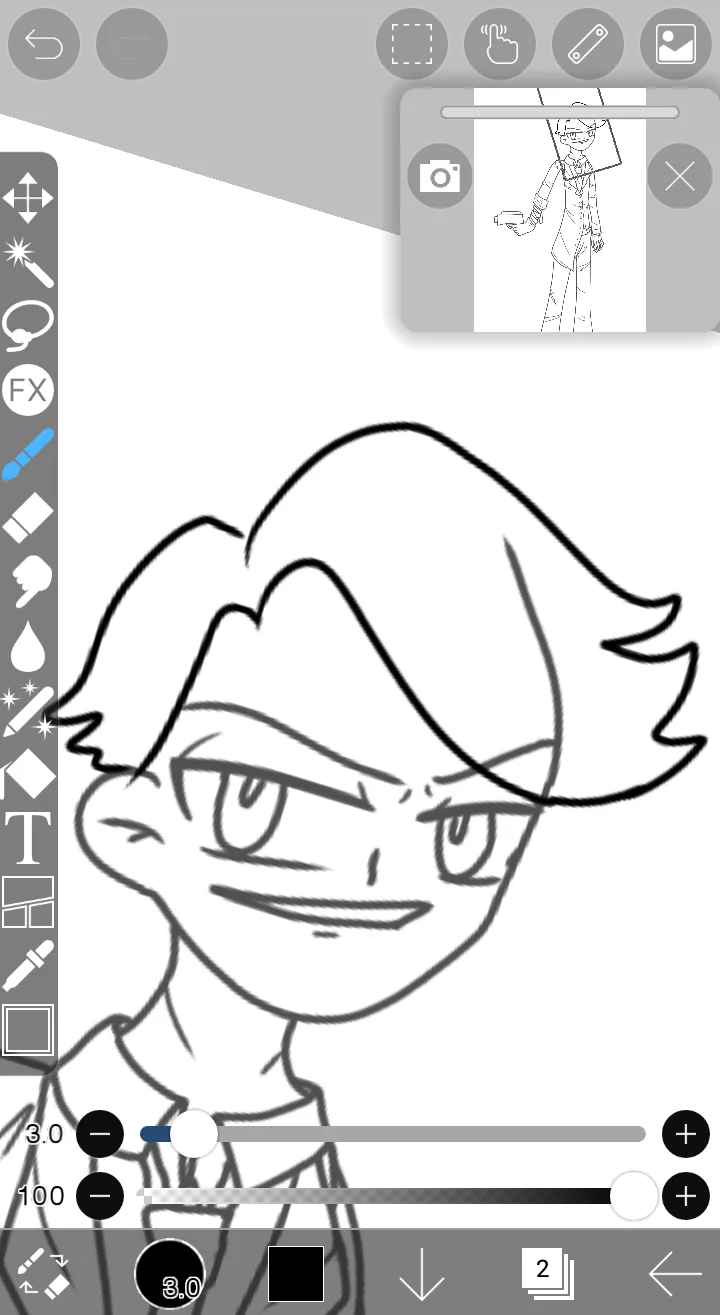This screenshot has height=1315, width=720.
Task: Increase brush thickness with plus button
Action: point(686,1134)
